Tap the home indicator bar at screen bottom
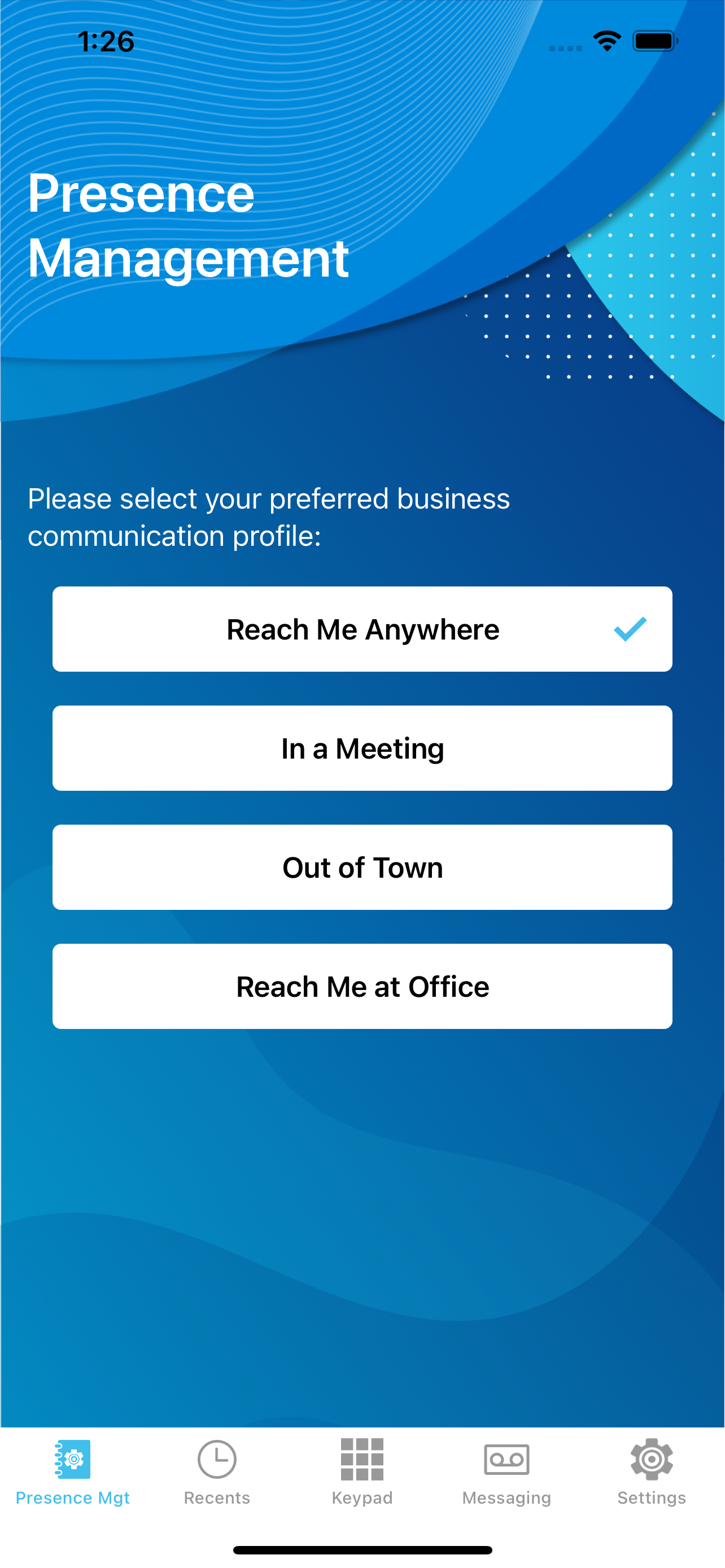Image resolution: width=725 pixels, height=1568 pixels. tap(362, 1549)
